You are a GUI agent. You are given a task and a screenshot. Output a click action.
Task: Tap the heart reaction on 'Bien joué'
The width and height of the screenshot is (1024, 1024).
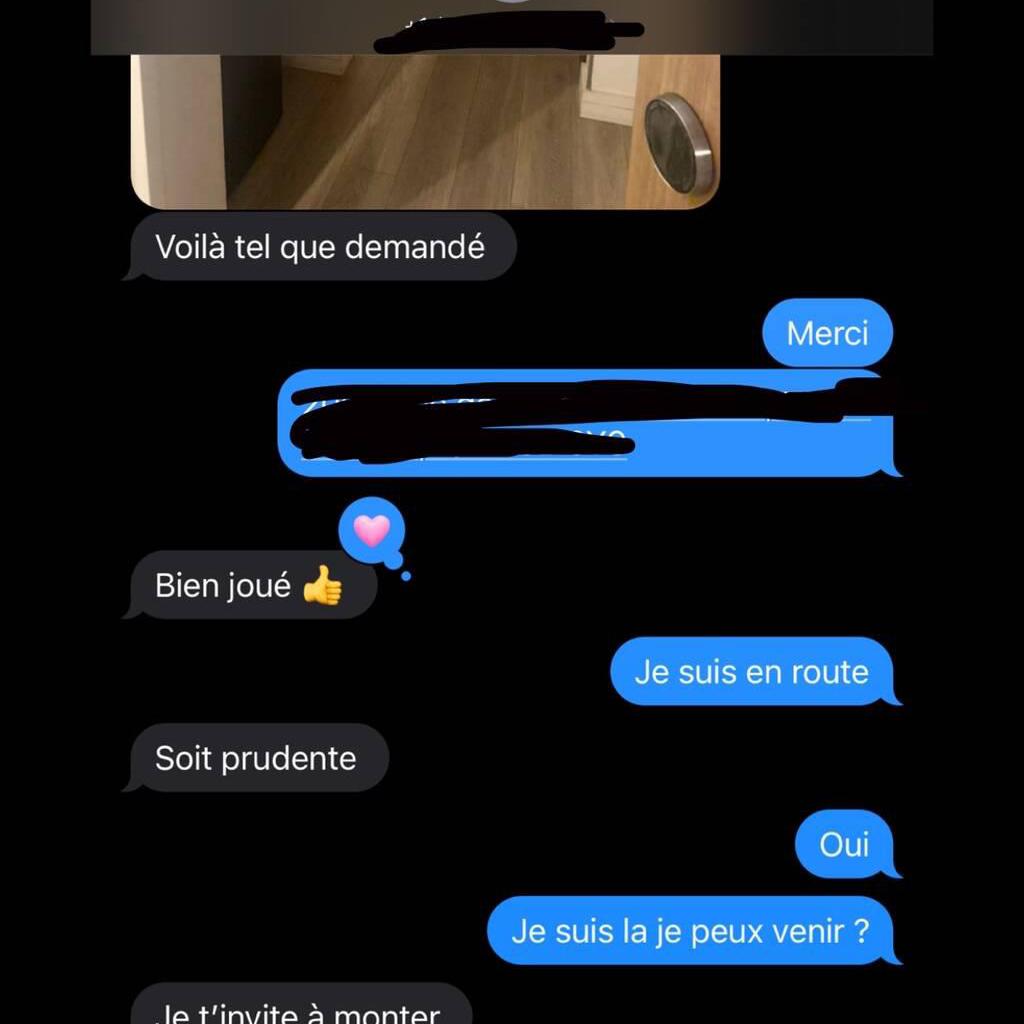click(372, 531)
